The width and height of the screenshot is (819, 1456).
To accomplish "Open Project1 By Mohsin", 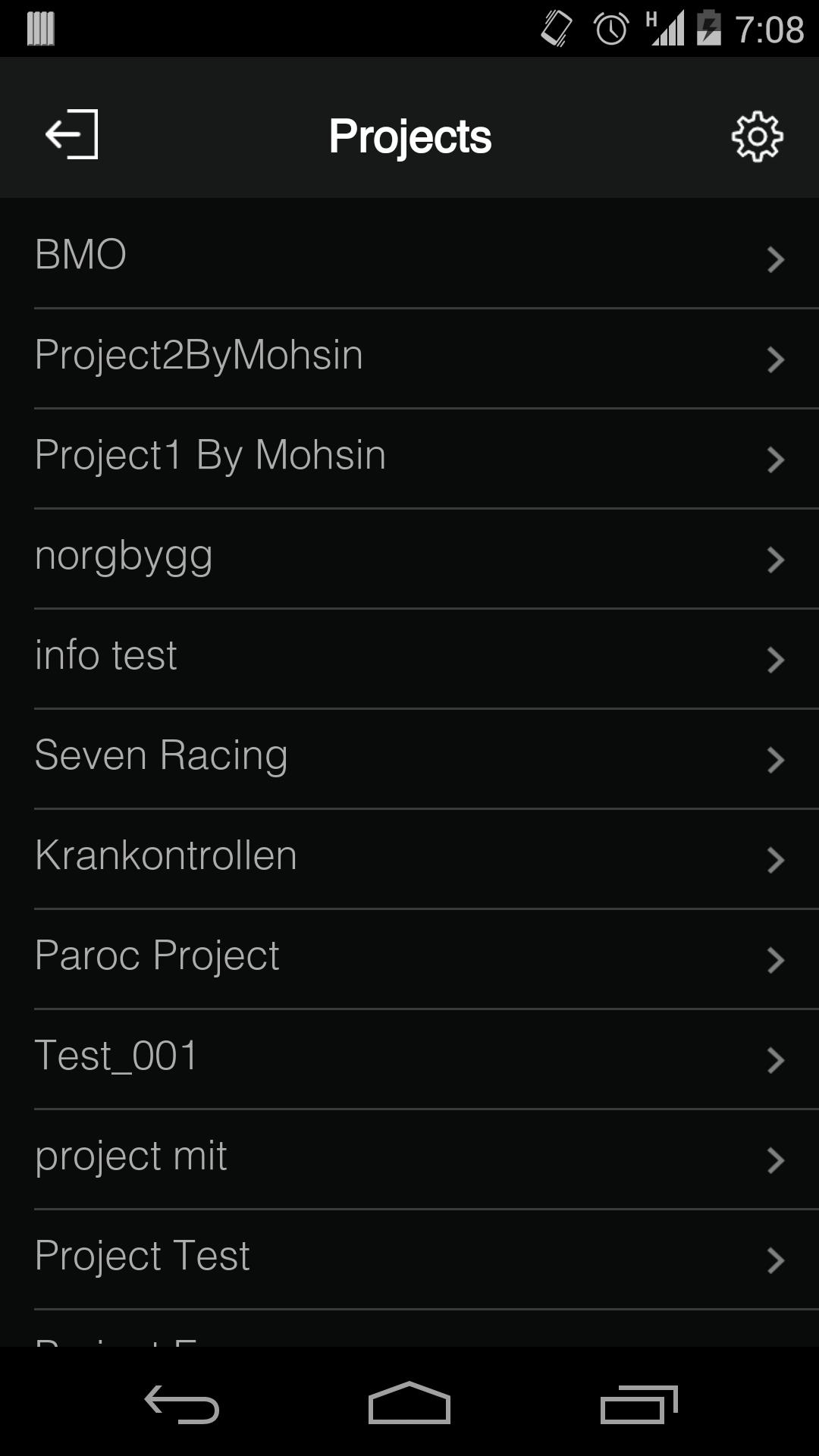I will point(409,456).
